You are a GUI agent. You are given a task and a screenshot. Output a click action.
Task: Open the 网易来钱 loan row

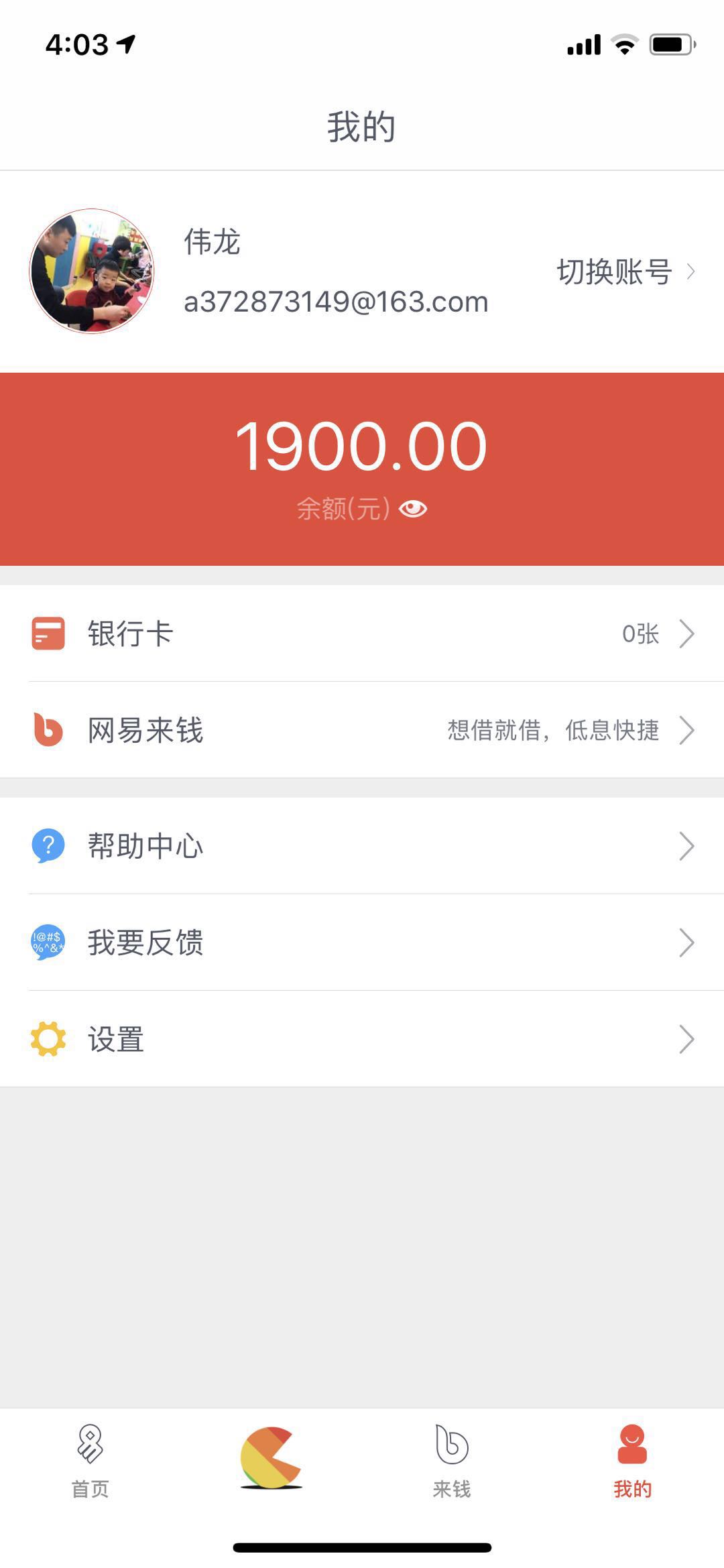362,730
